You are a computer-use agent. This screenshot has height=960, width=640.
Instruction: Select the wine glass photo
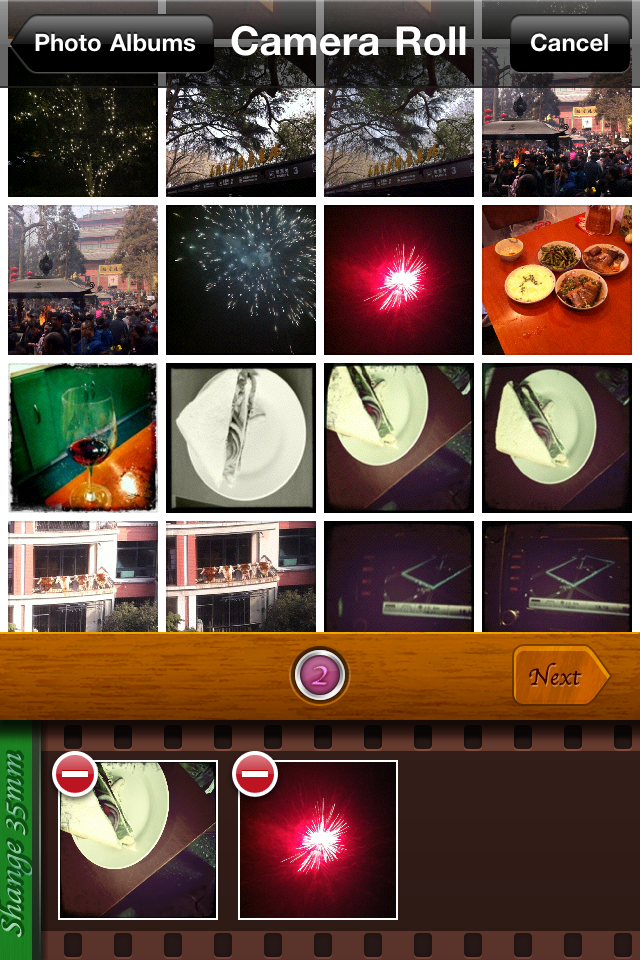click(x=83, y=437)
